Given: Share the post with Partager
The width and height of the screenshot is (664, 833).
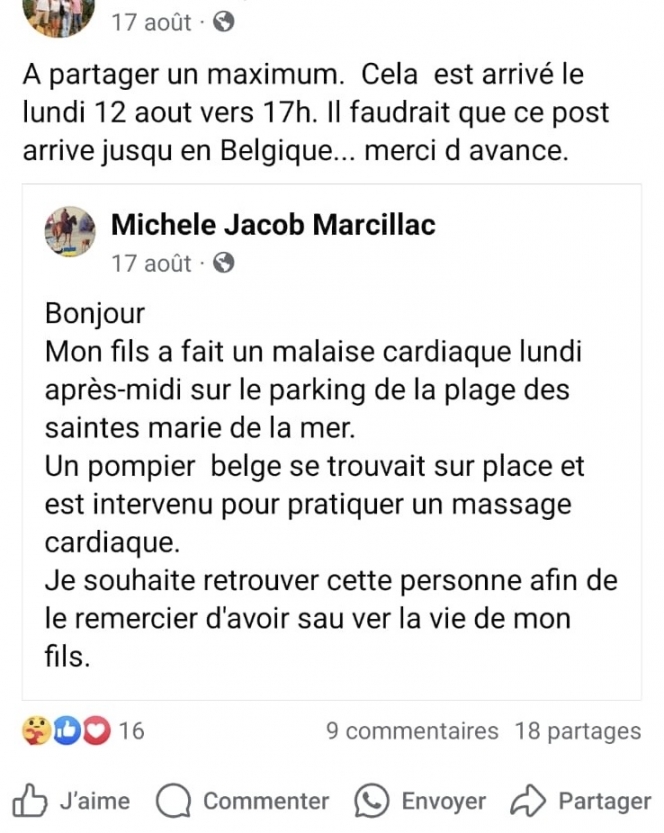Looking at the screenshot, I should [581, 800].
